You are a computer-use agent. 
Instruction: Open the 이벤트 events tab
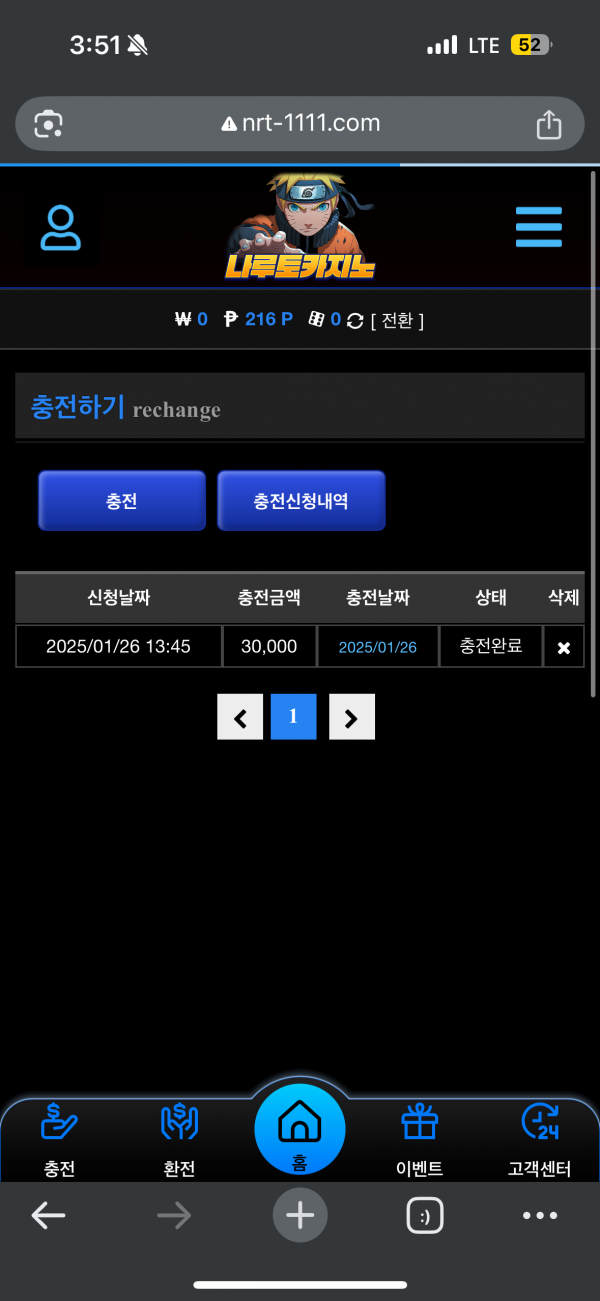(x=420, y=1138)
